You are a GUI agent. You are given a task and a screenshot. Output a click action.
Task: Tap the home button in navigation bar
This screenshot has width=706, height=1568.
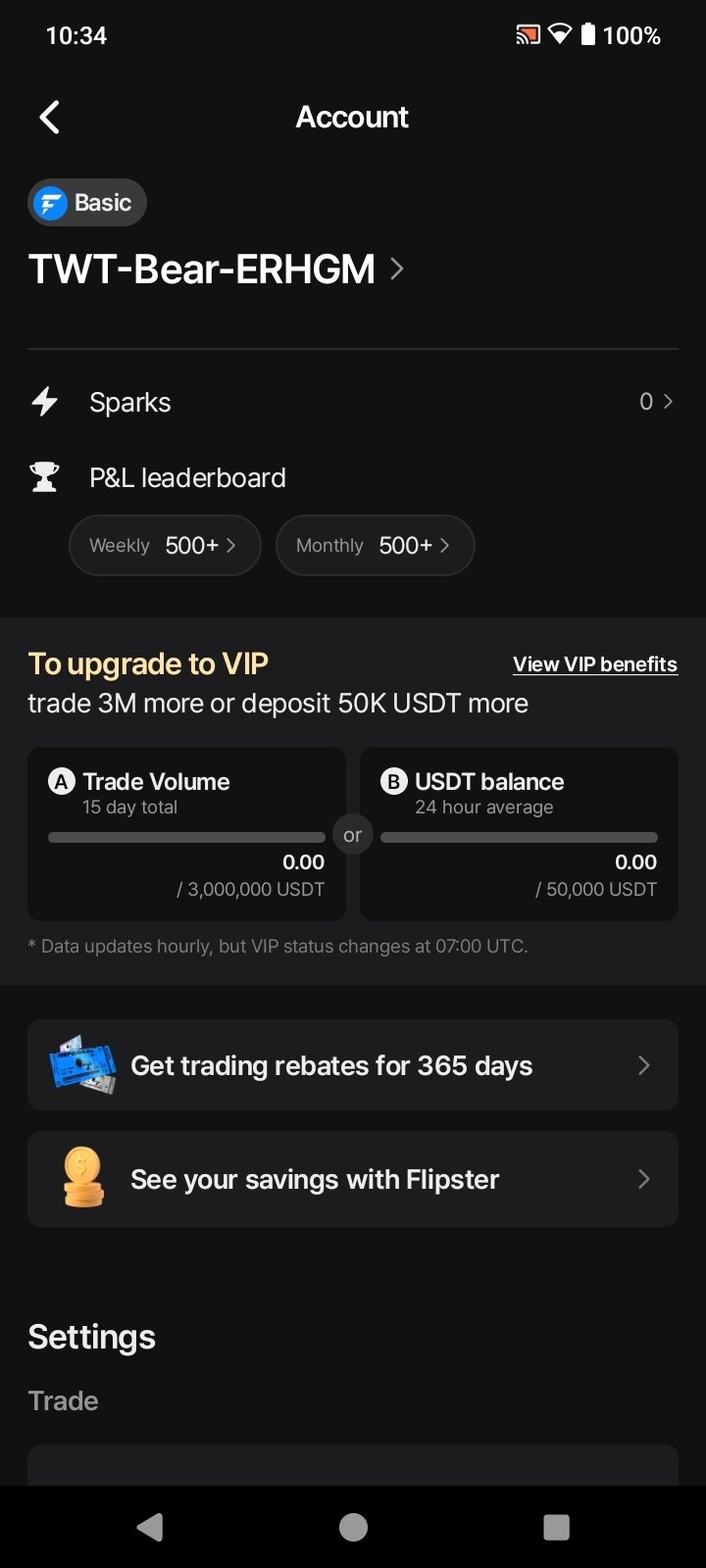point(352,1526)
